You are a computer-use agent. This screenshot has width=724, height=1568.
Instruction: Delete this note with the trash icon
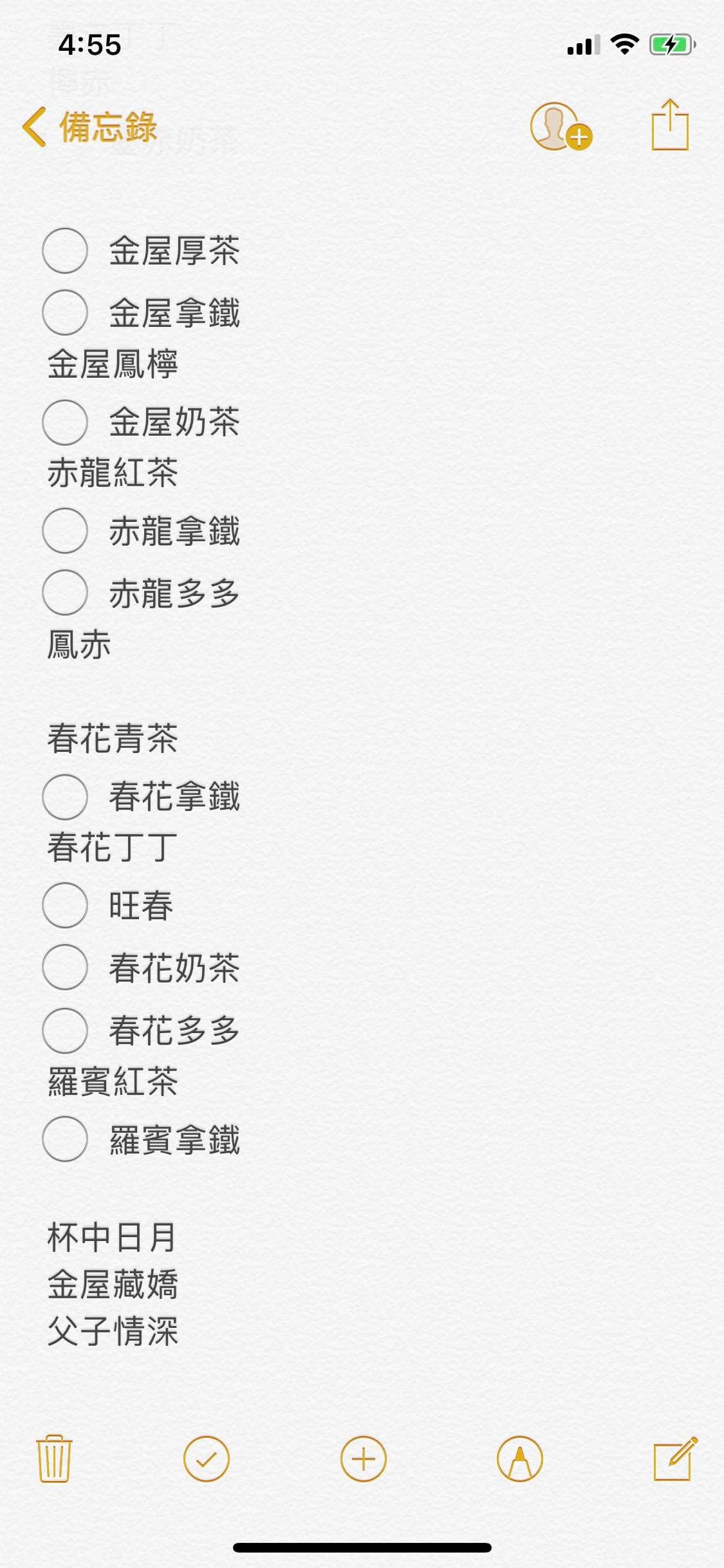tap(55, 1459)
